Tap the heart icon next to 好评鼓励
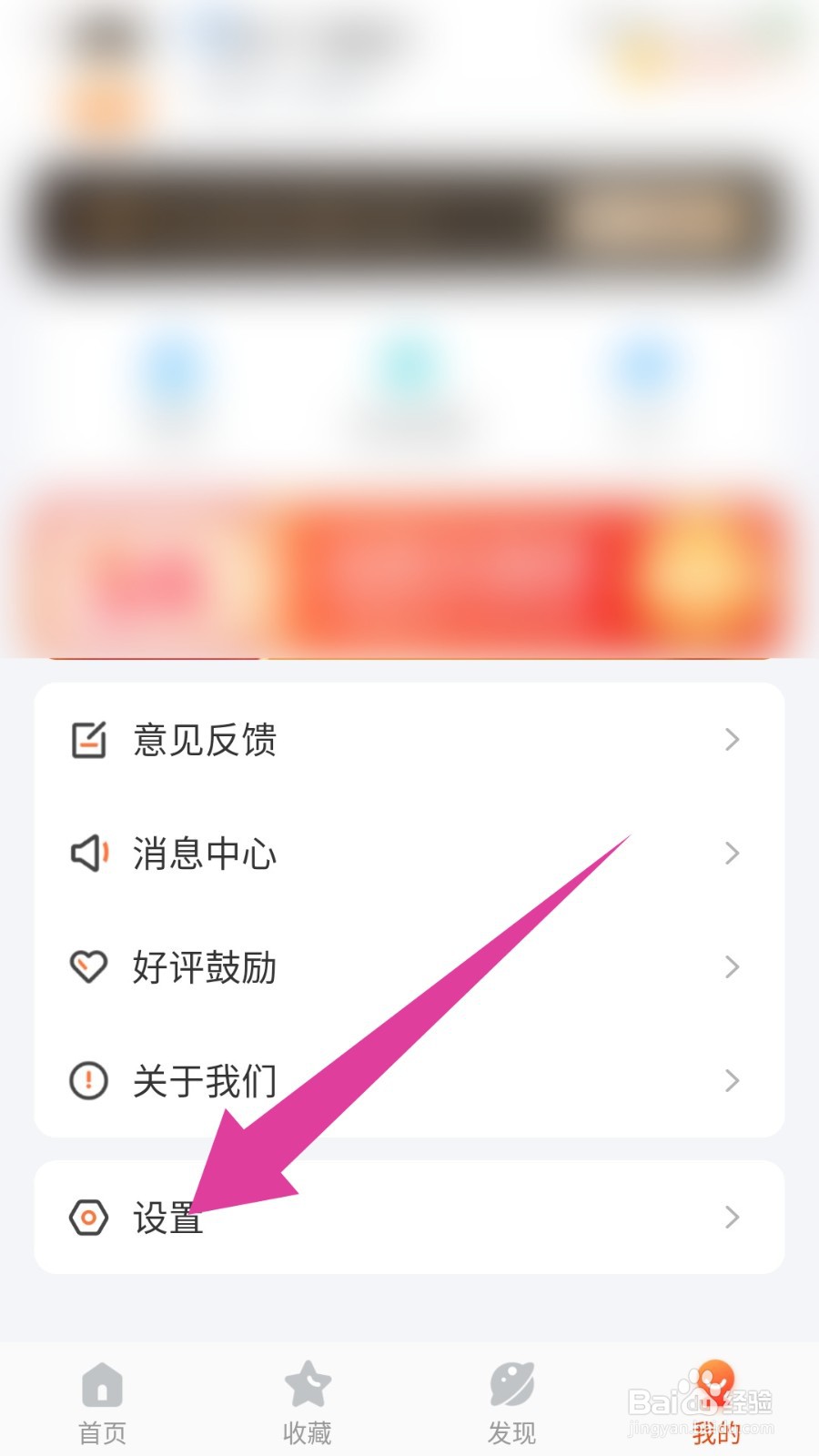Viewport: 819px width, 1456px height. (x=87, y=967)
